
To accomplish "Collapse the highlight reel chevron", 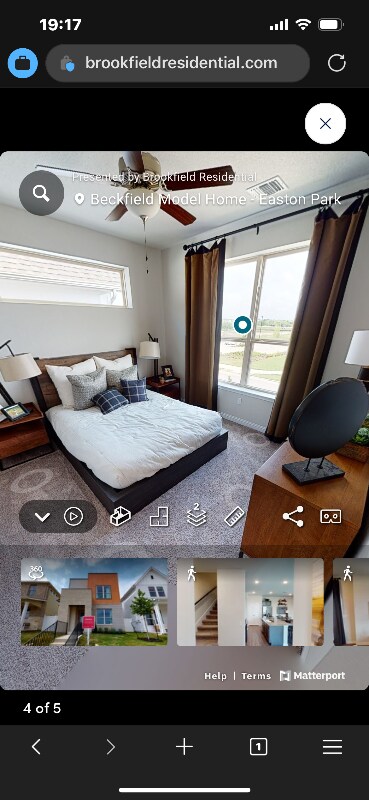I will coord(42,517).
